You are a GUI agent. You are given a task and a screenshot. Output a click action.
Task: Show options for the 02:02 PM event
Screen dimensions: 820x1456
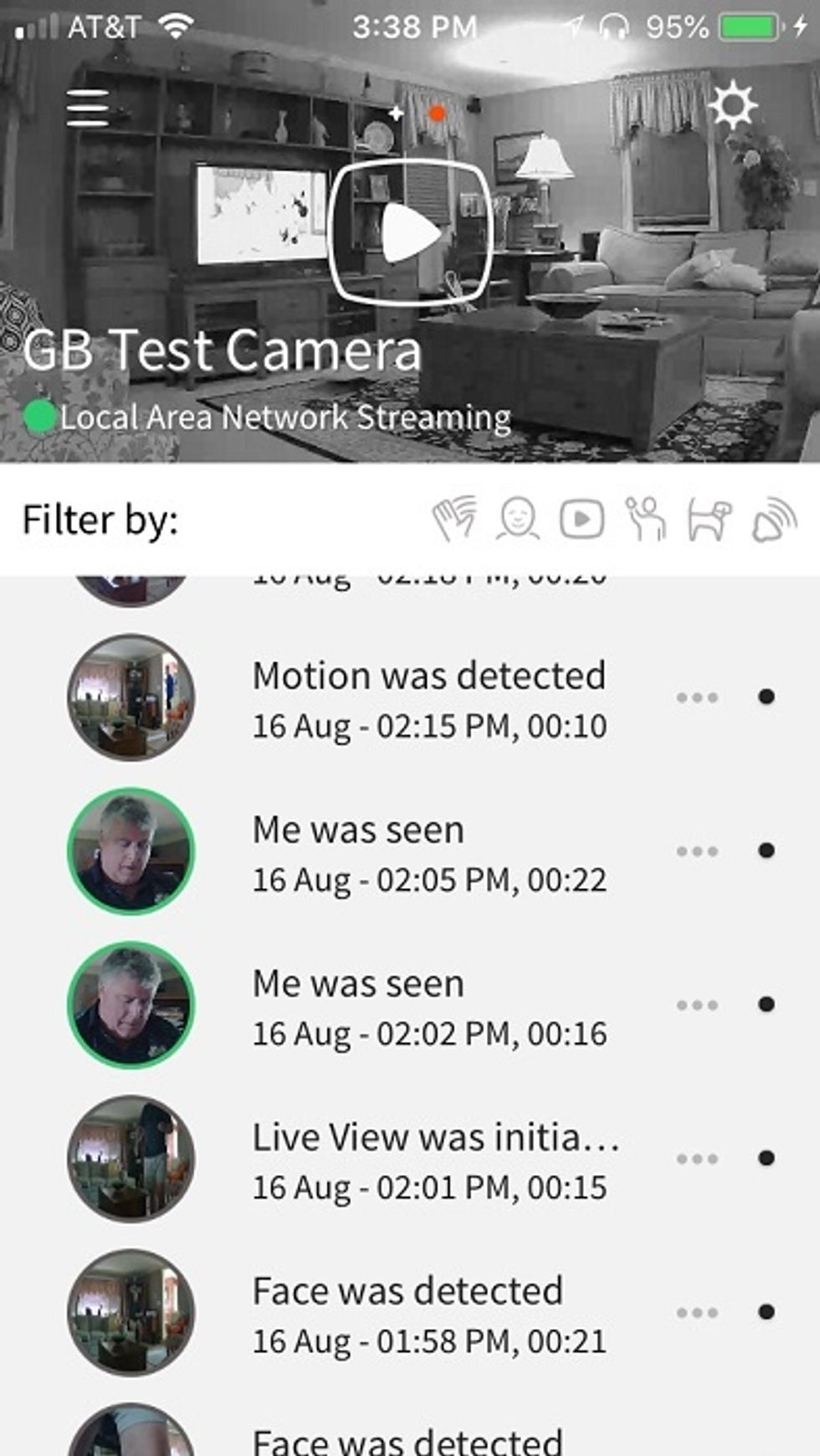pyautogui.click(x=697, y=1005)
